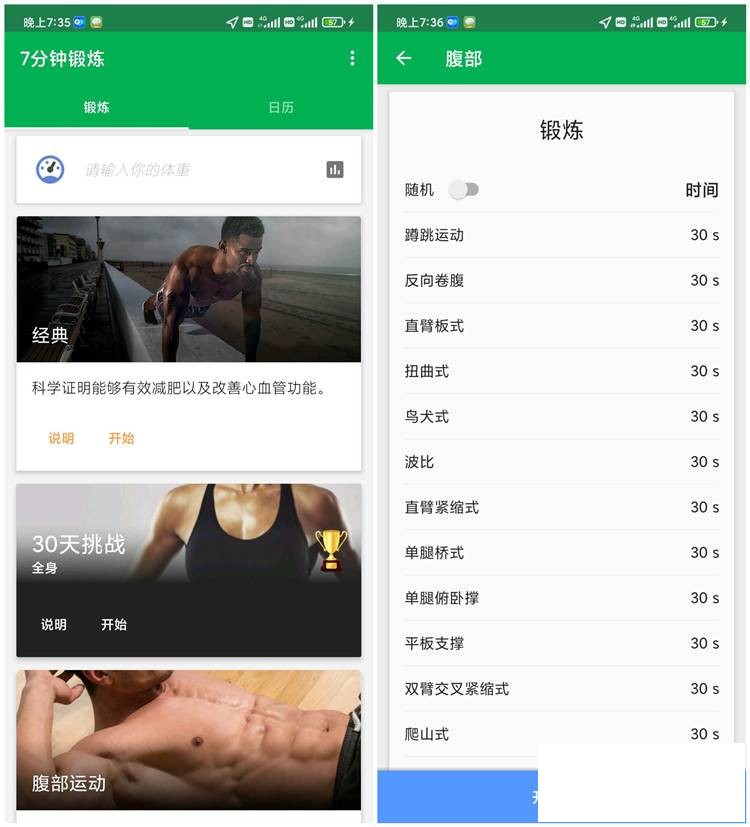Open the 波比 exercise row
Image resolution: width=750 pixels, height=827 pixels.
click(x=561, y=462)
